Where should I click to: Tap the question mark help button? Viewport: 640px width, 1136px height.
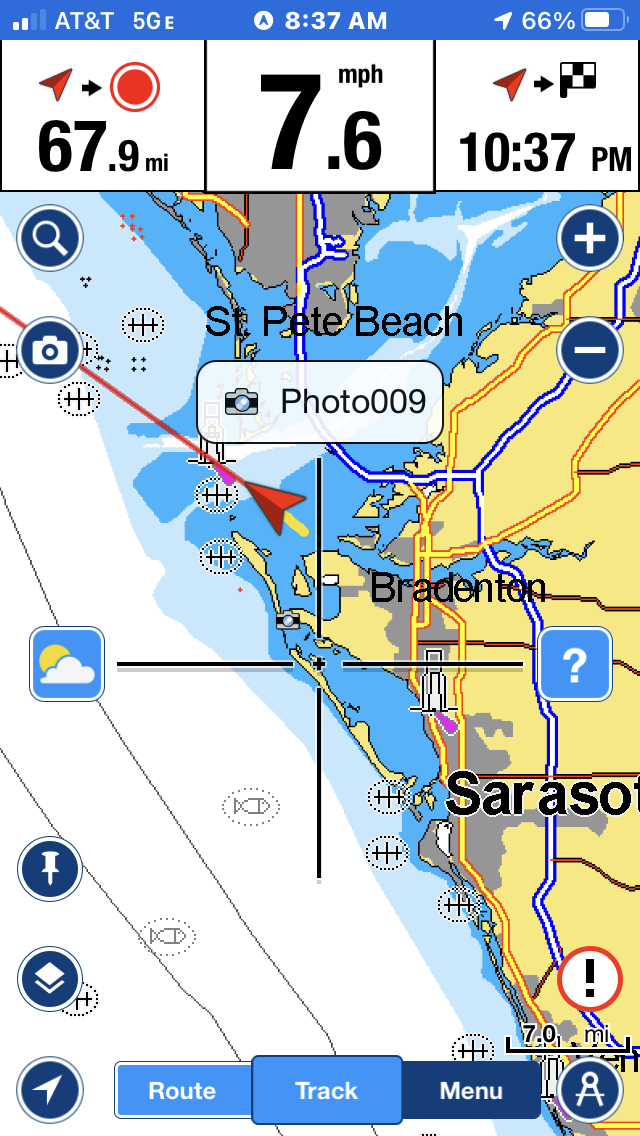(x=575, y=664)
